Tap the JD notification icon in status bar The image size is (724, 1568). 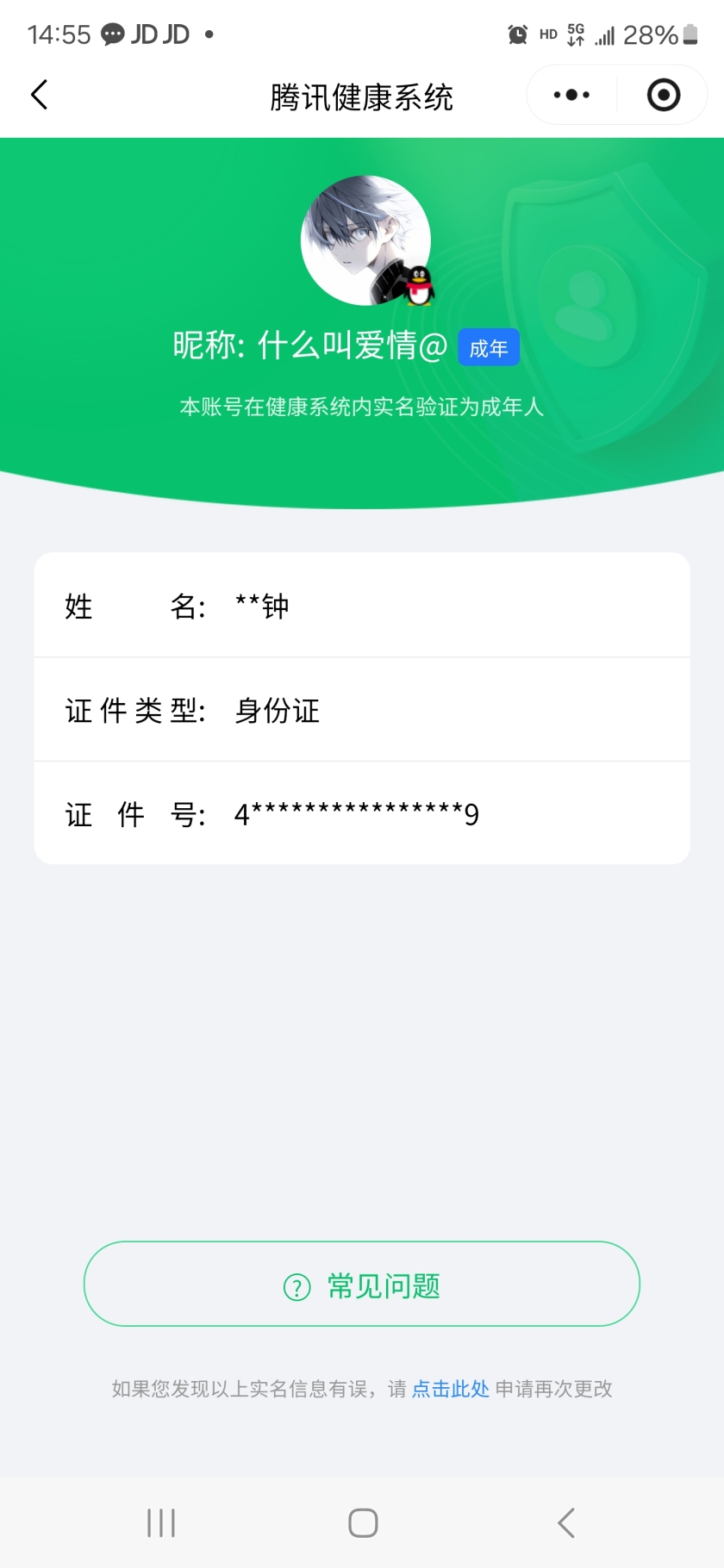[x=112, y=33]
